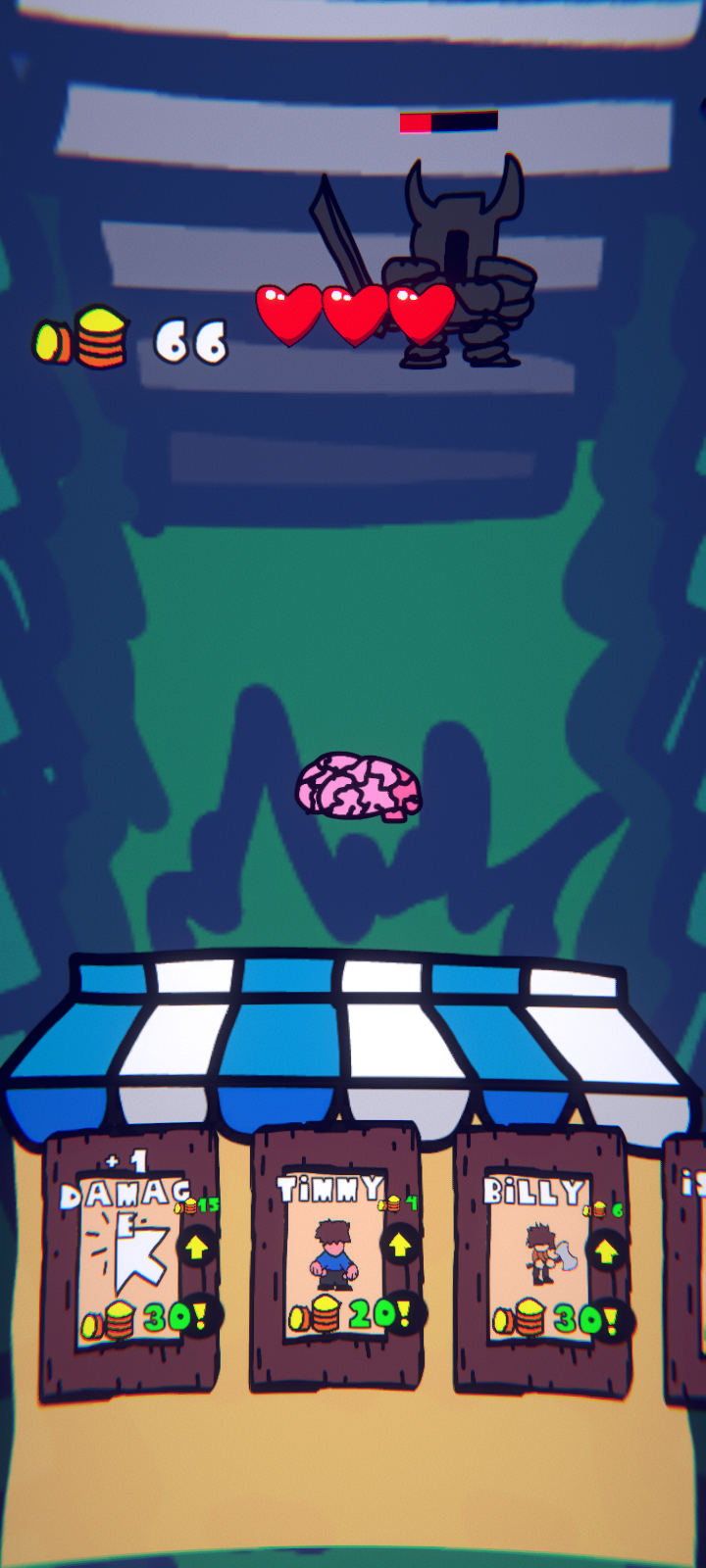Image resolution: width=706 pixels, height=1568 pixels.
Task: Hire Timmy for 20 coins
Action: (335, 1258)
